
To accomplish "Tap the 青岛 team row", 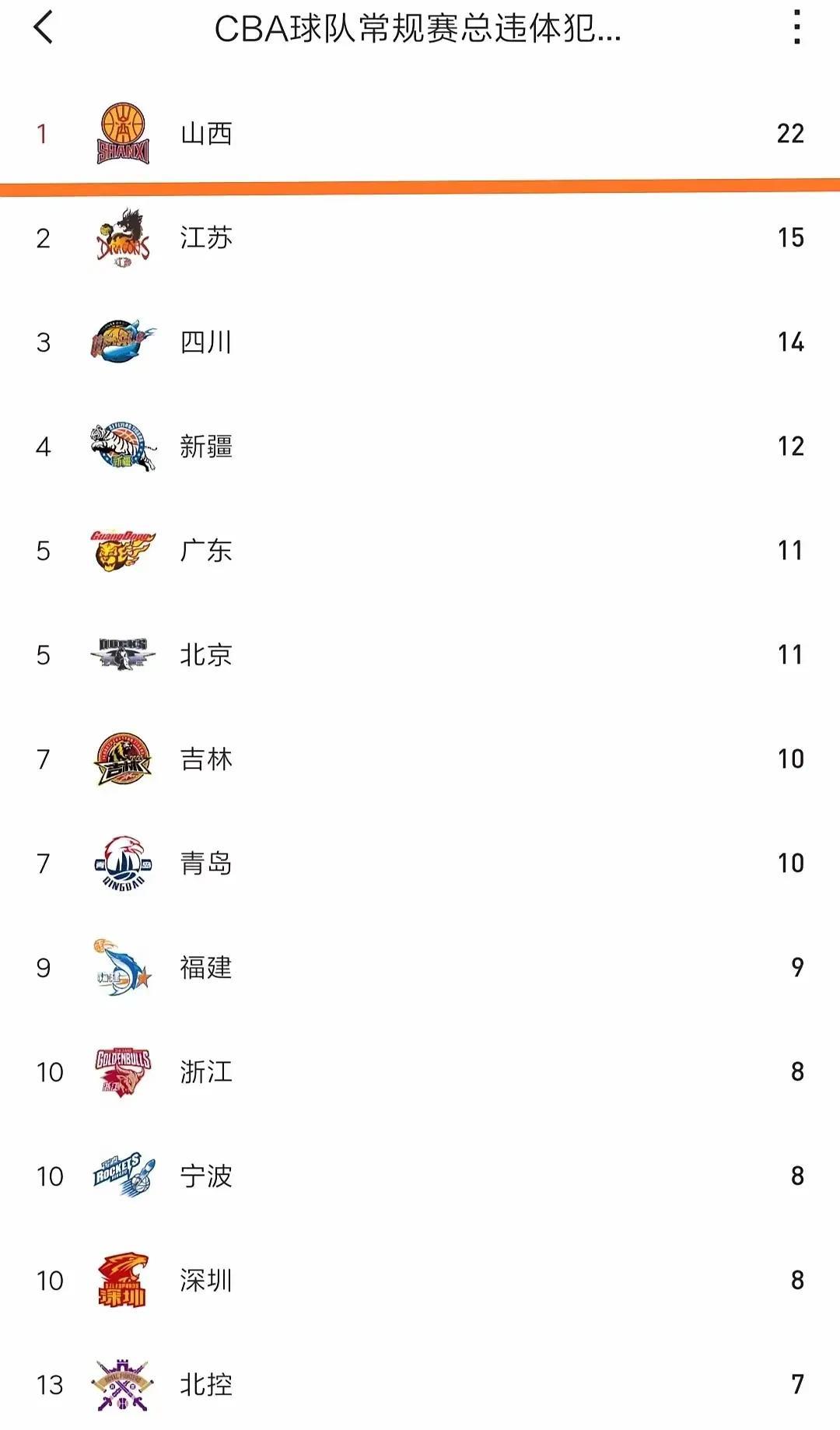I will (x=420, y=863).
